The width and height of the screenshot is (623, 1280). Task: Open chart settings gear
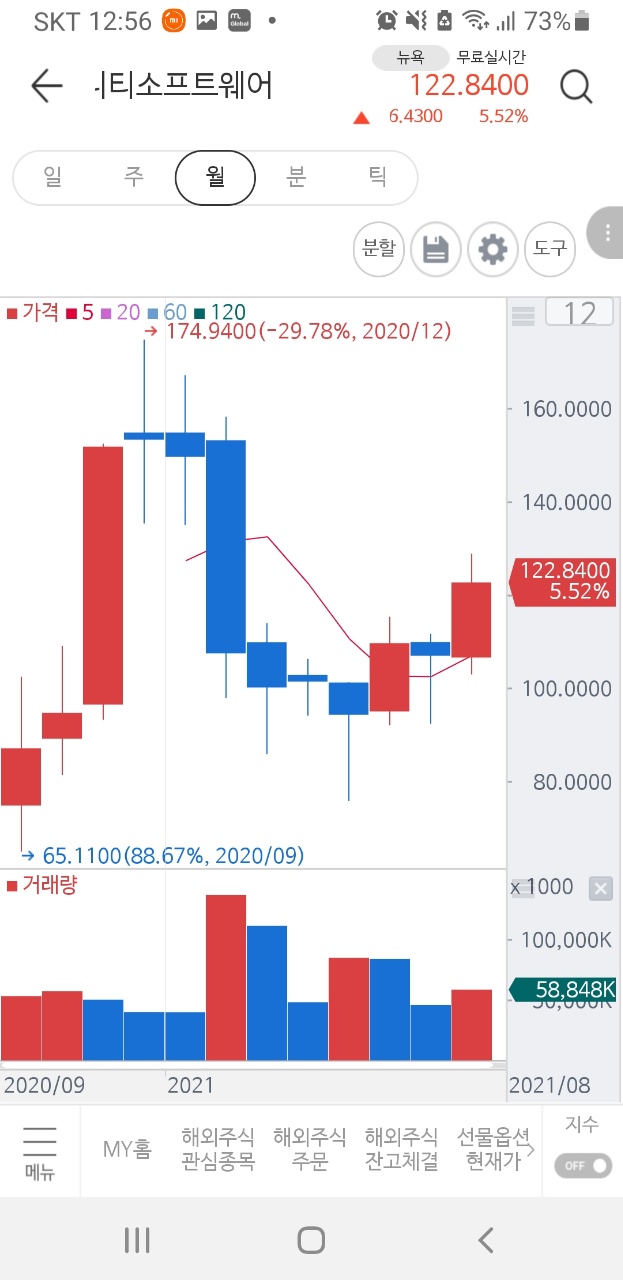click(493, 248)
